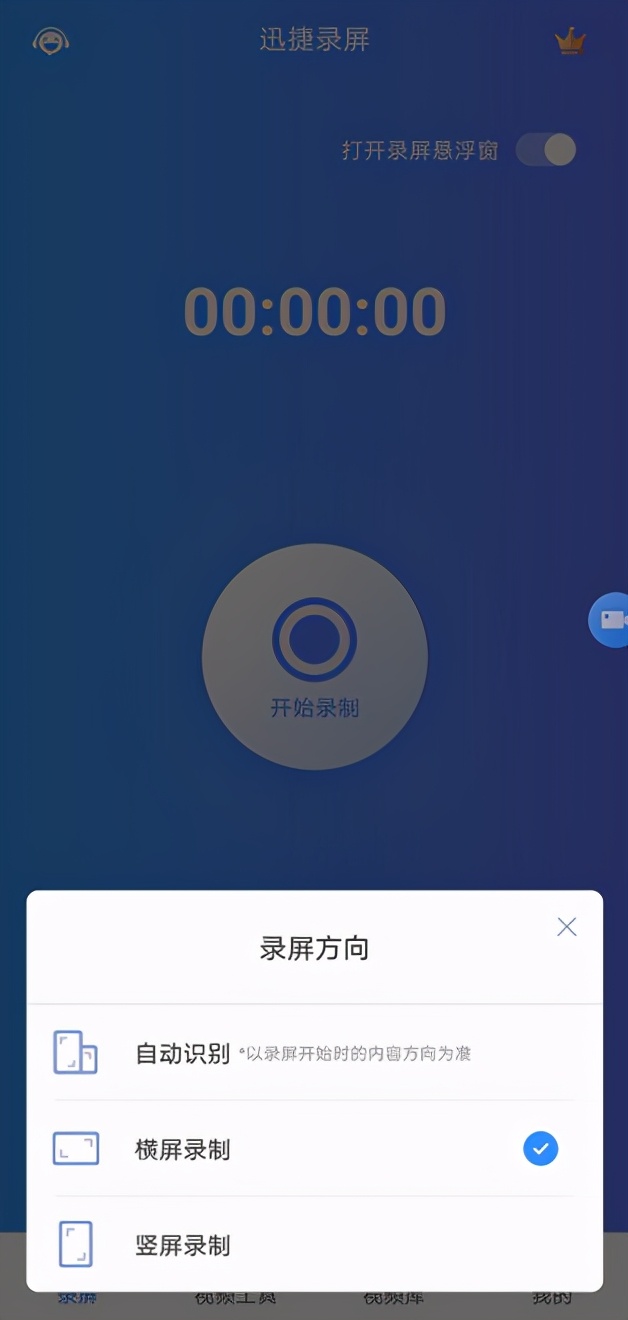This screenshot has width=628, height=1320.
Task: Close the 录屏方向 dialog
Action: coord(567,927)
